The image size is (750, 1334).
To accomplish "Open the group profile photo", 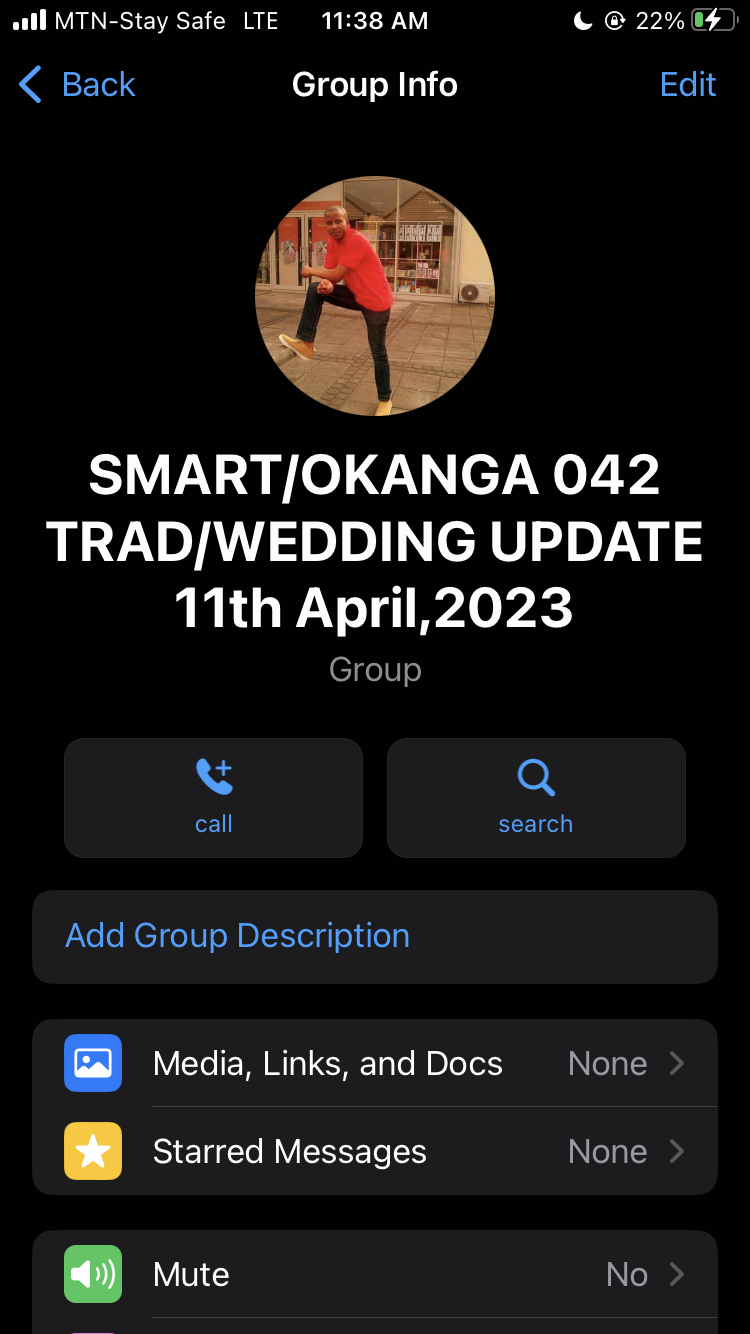I will pos(375,296).
